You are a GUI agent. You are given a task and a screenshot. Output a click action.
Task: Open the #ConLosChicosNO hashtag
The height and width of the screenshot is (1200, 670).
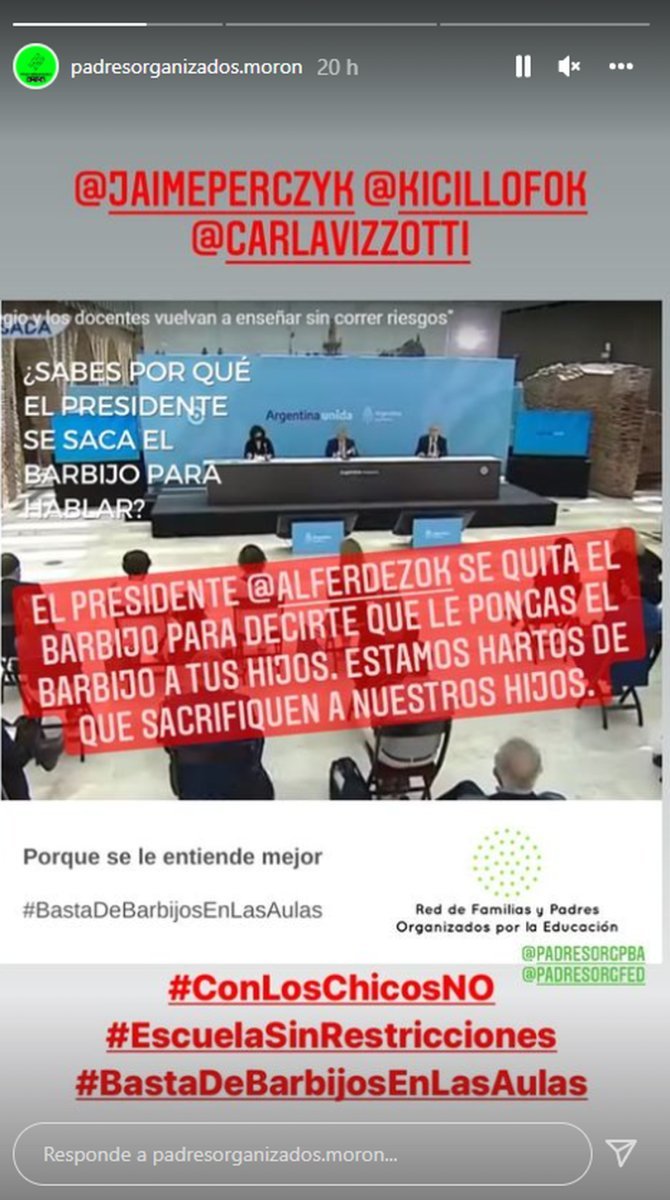pyautogui.click(x=331, y=989)
